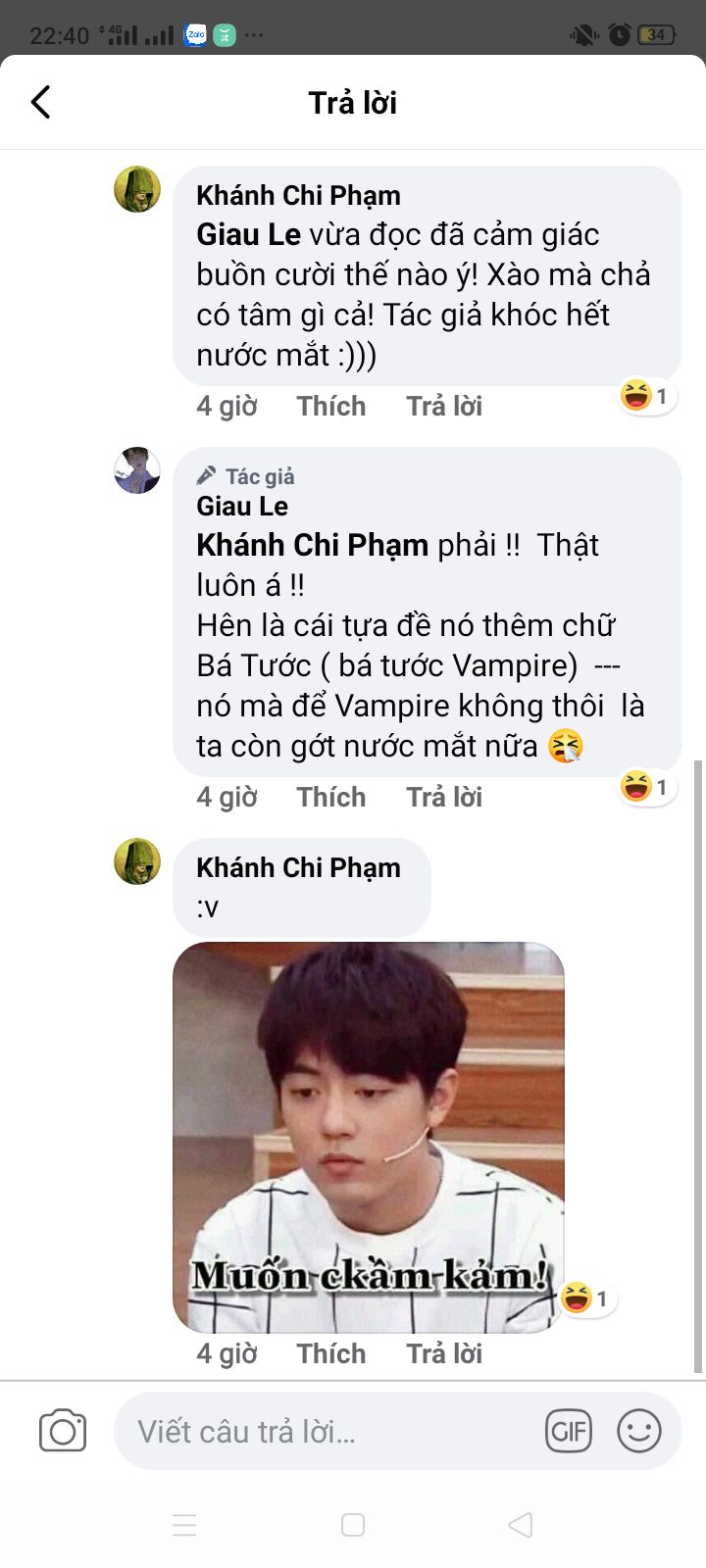This screenshot has height=1568, width=706.
Task: Open Khánh Chi Phạm's avatar on first comment
Action: coord(137,189)
